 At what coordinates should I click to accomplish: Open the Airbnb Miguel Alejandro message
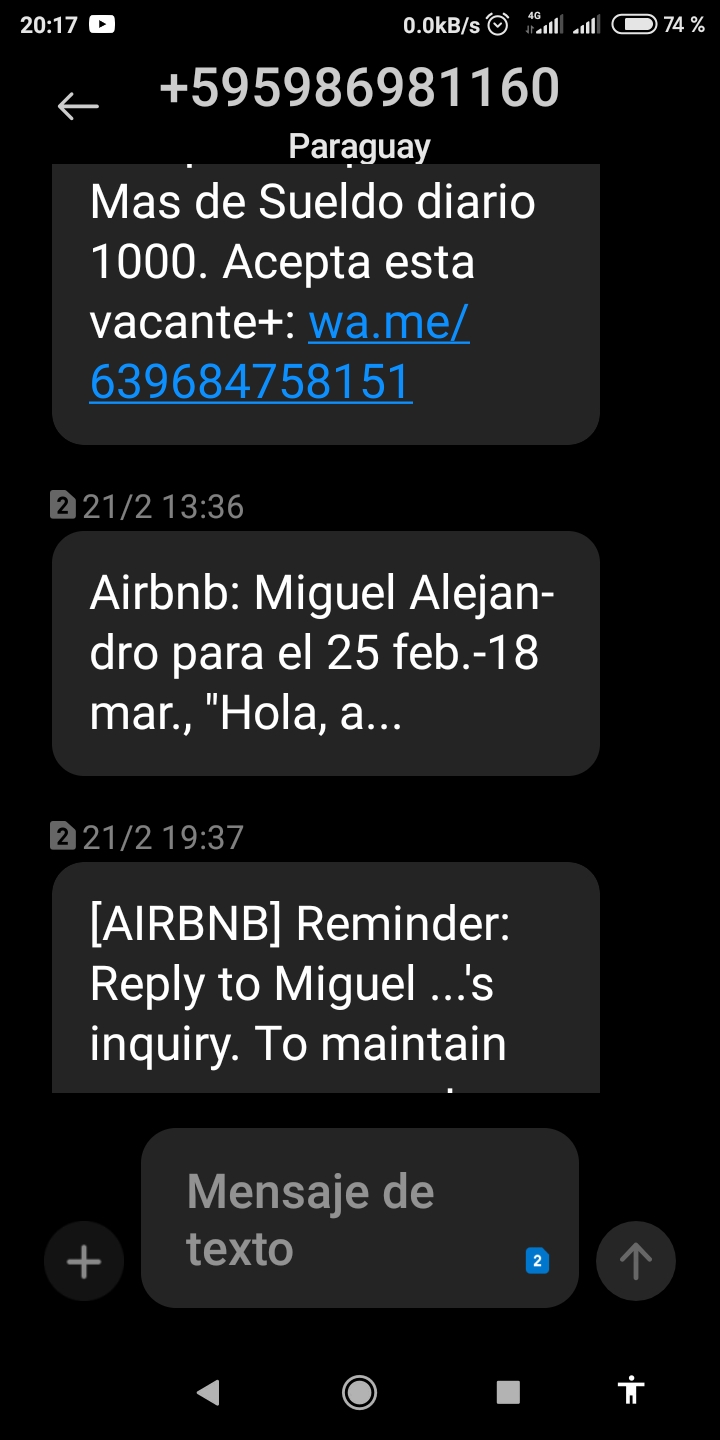click(x=325, y=653)
